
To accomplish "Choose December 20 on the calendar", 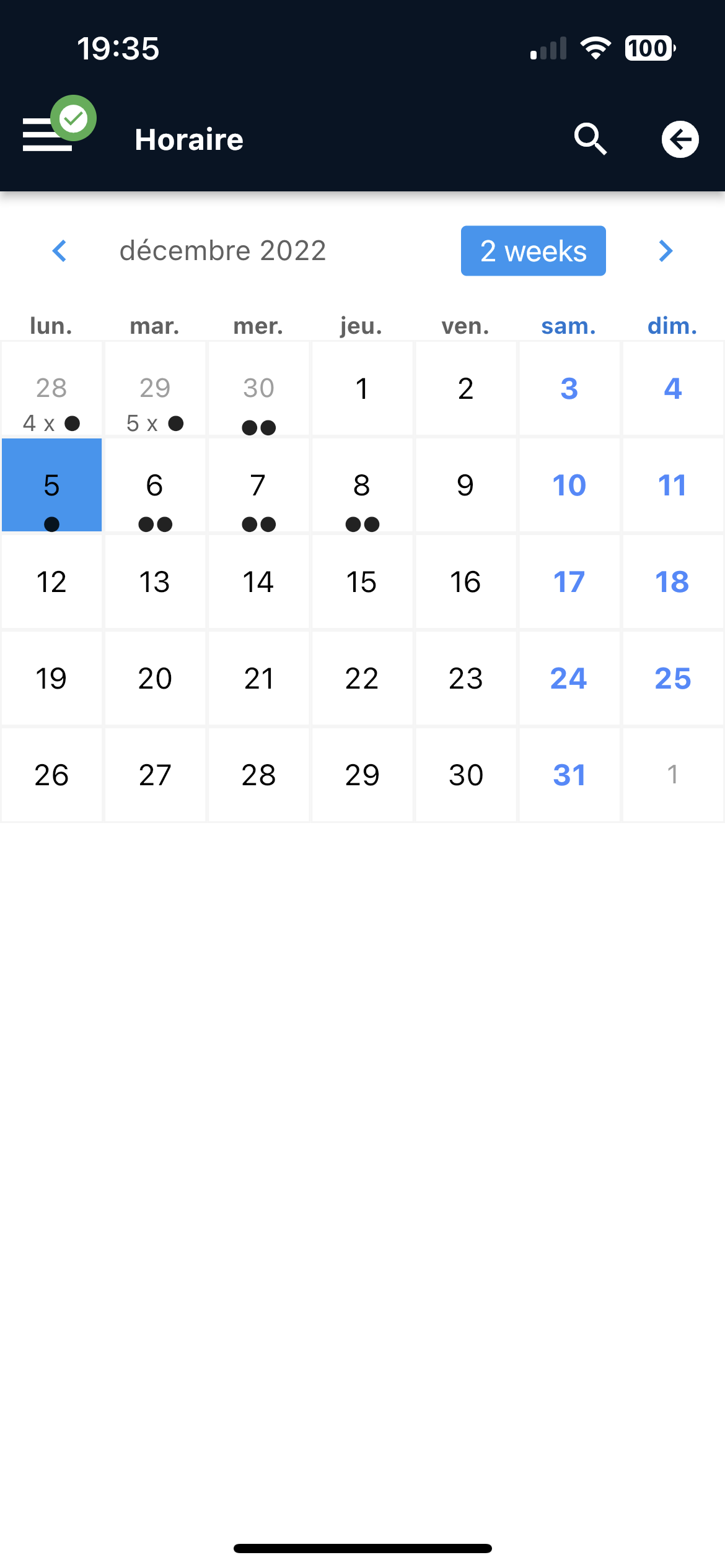I will point(155,678).
